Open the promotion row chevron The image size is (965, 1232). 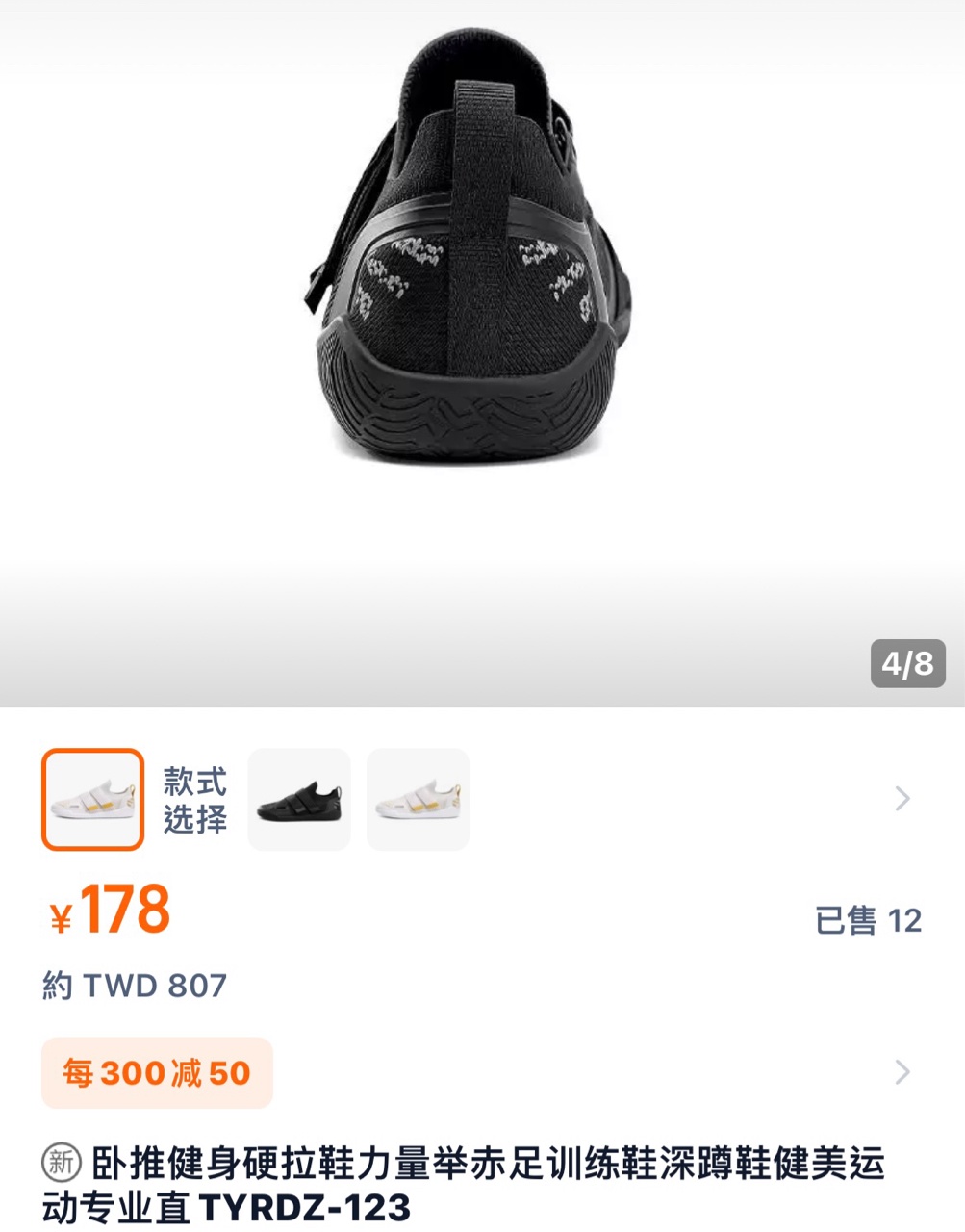(902, 1072)
